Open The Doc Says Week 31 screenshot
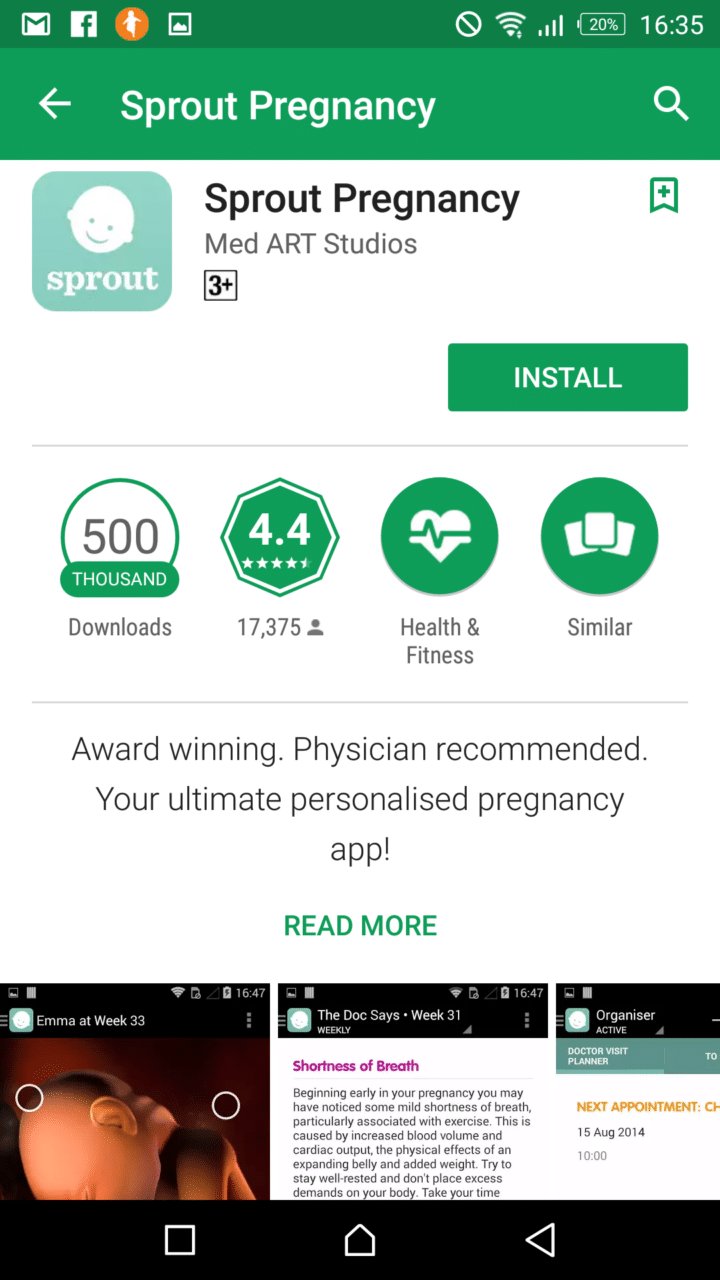The height and width of the screenshot is (1280, 720). click(413, 1091)
